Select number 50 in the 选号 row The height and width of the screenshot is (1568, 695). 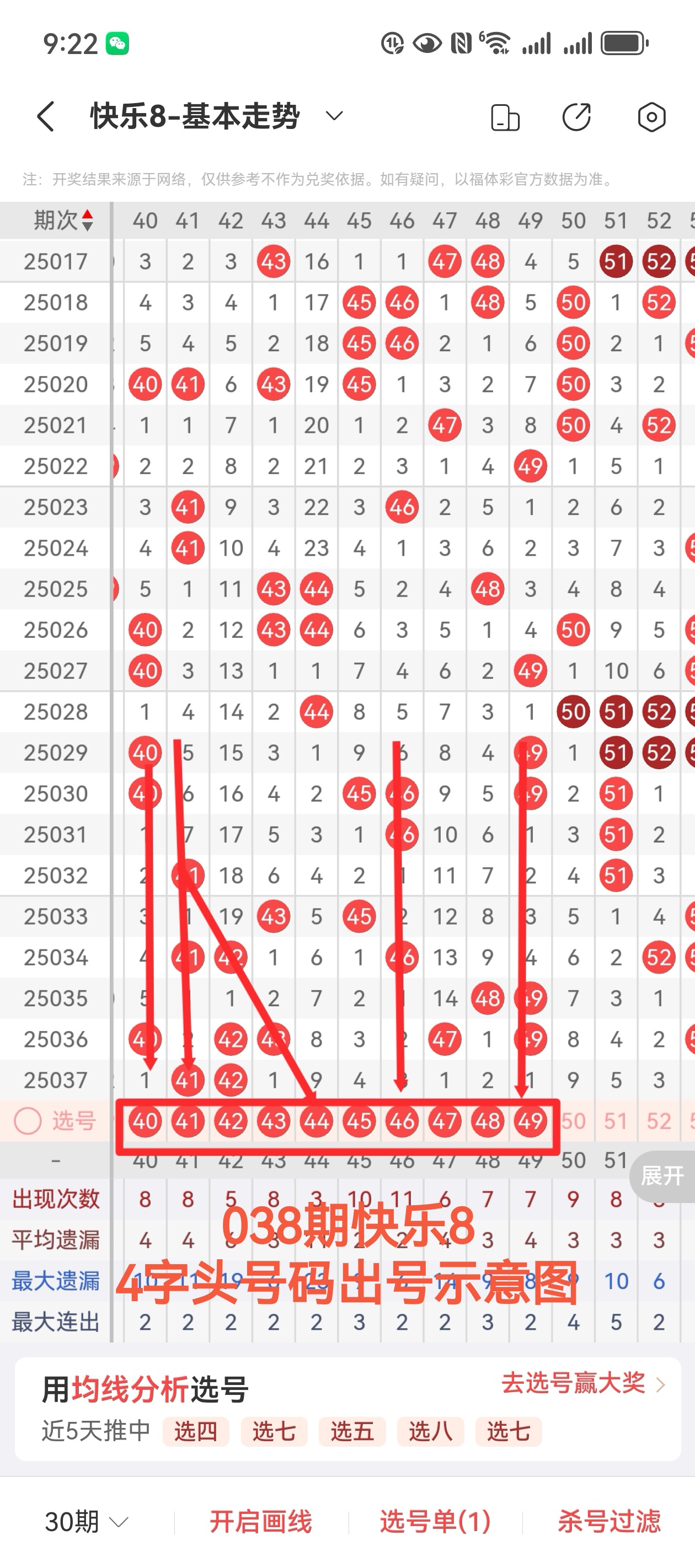point(573,1121)
